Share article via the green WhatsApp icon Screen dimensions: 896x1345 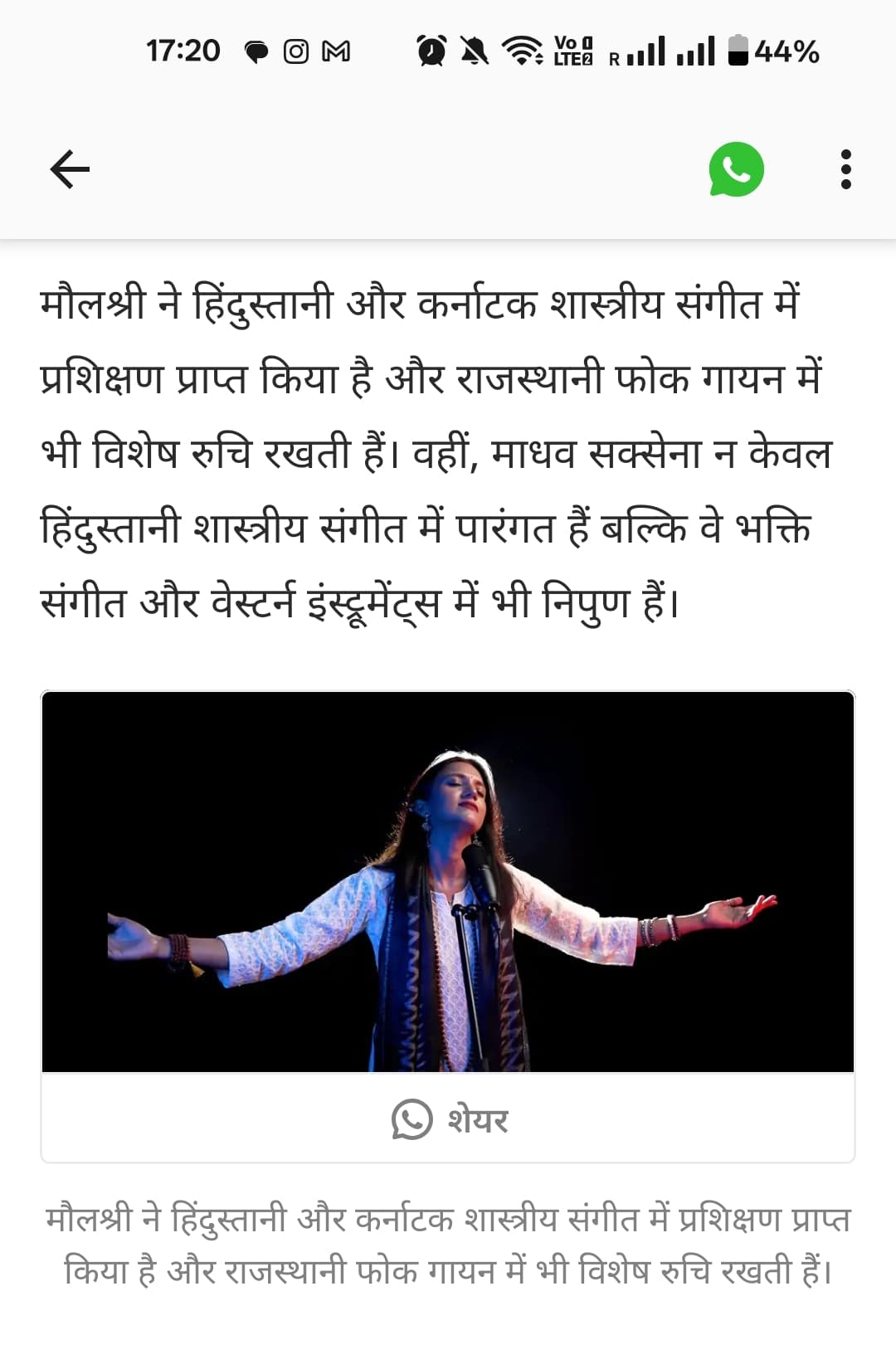736,169
